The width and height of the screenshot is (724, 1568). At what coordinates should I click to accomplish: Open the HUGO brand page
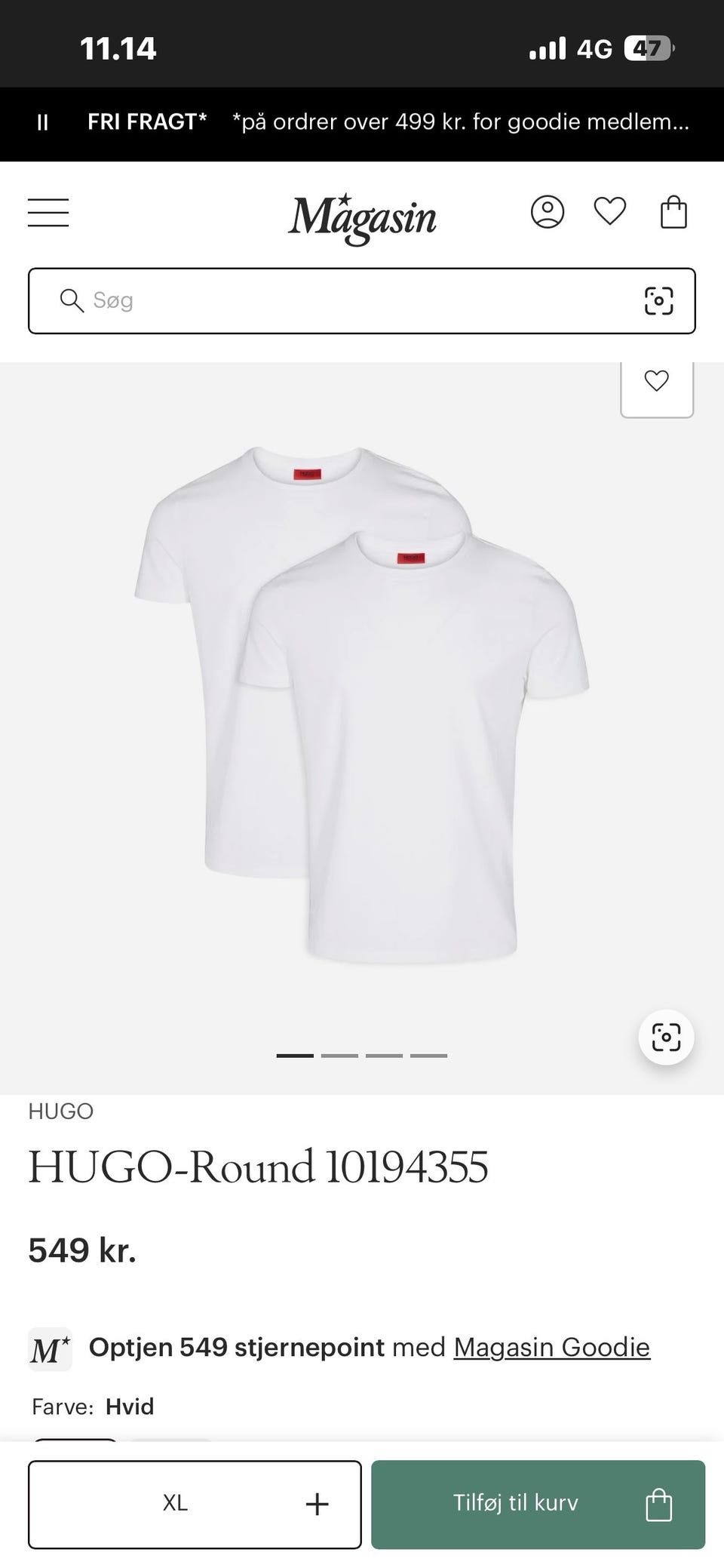(61, 1111)
